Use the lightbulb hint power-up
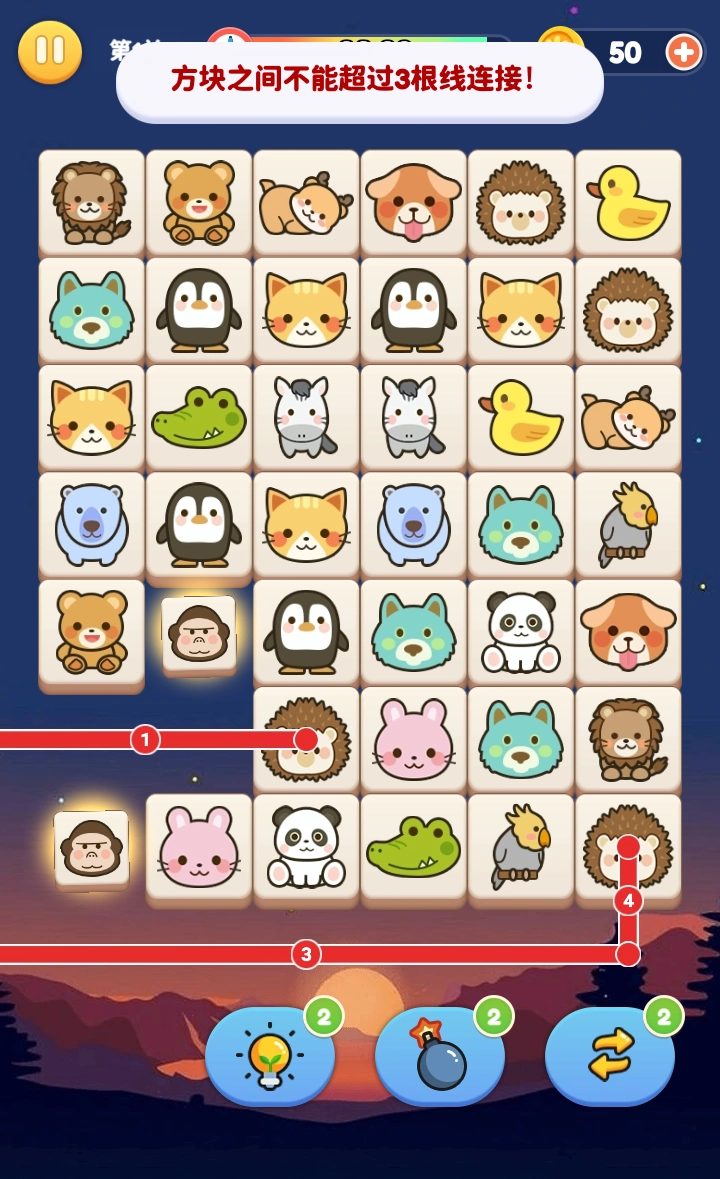 click(270, 1056)
